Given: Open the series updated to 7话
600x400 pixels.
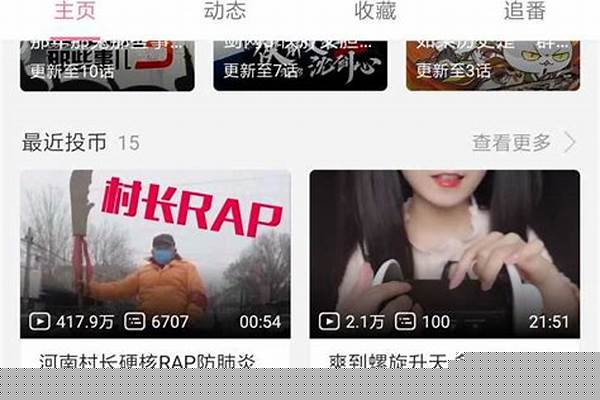Looking at the screenshot, I should point(300,65).
